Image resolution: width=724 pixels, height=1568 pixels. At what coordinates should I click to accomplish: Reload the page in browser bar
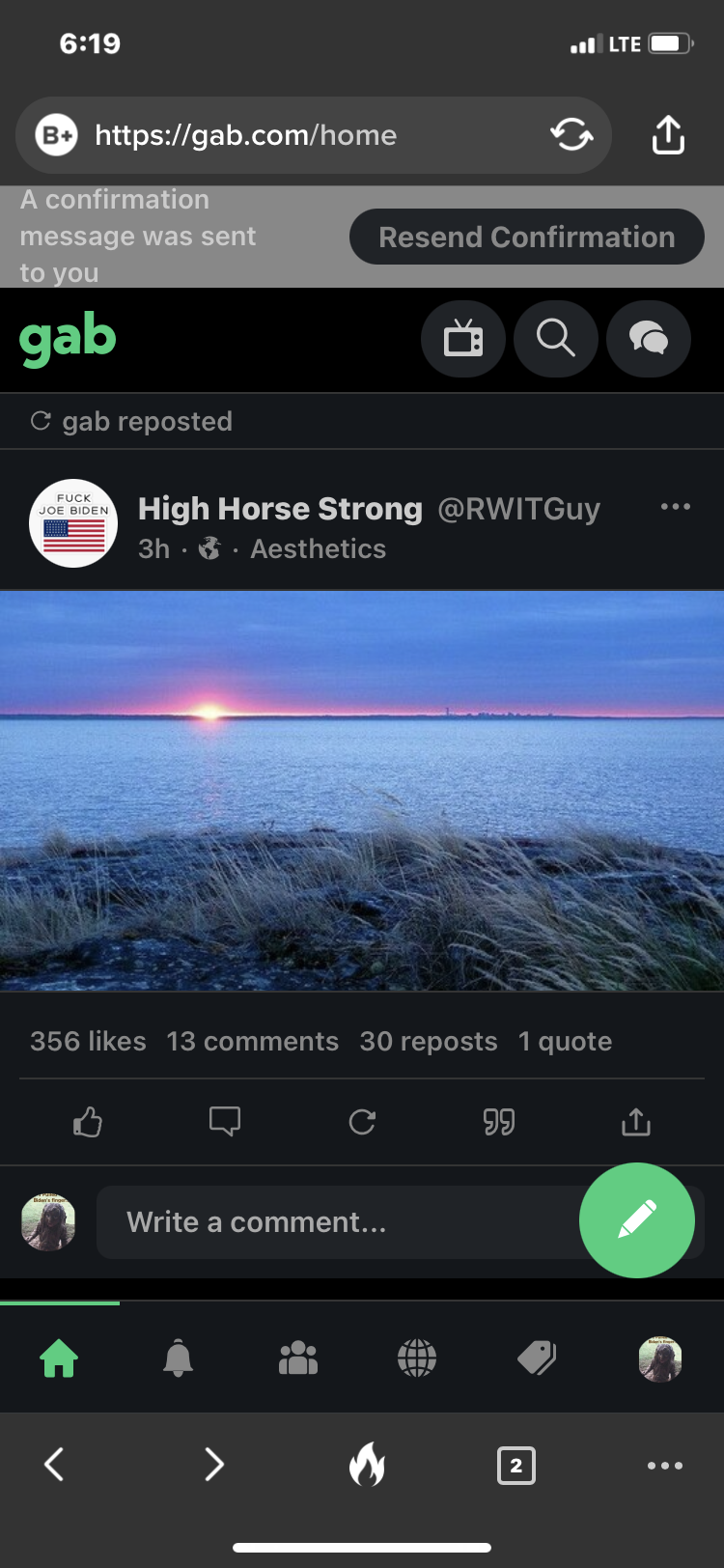571,135
